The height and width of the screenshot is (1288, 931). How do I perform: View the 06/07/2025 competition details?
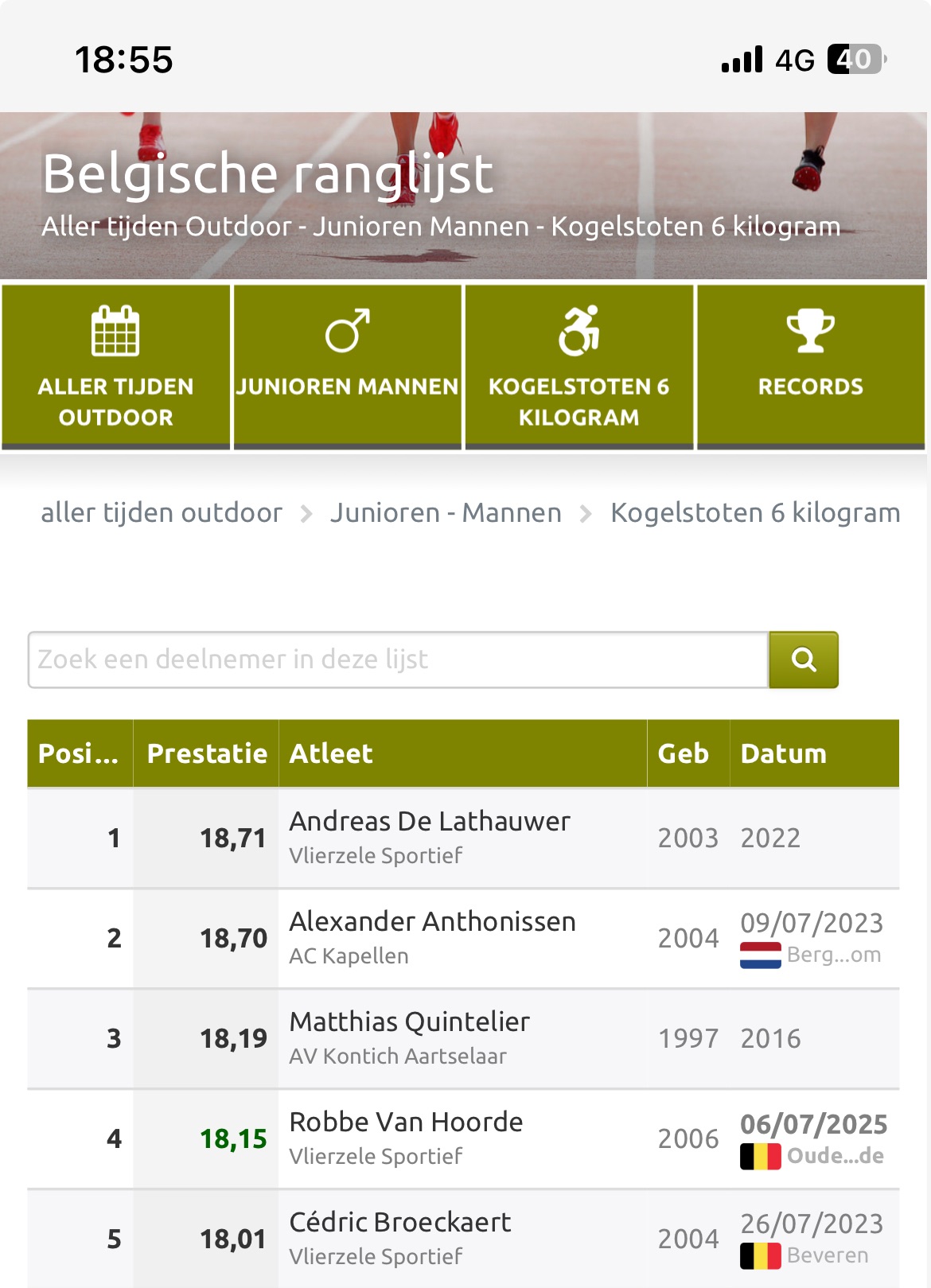point(813,1125)
